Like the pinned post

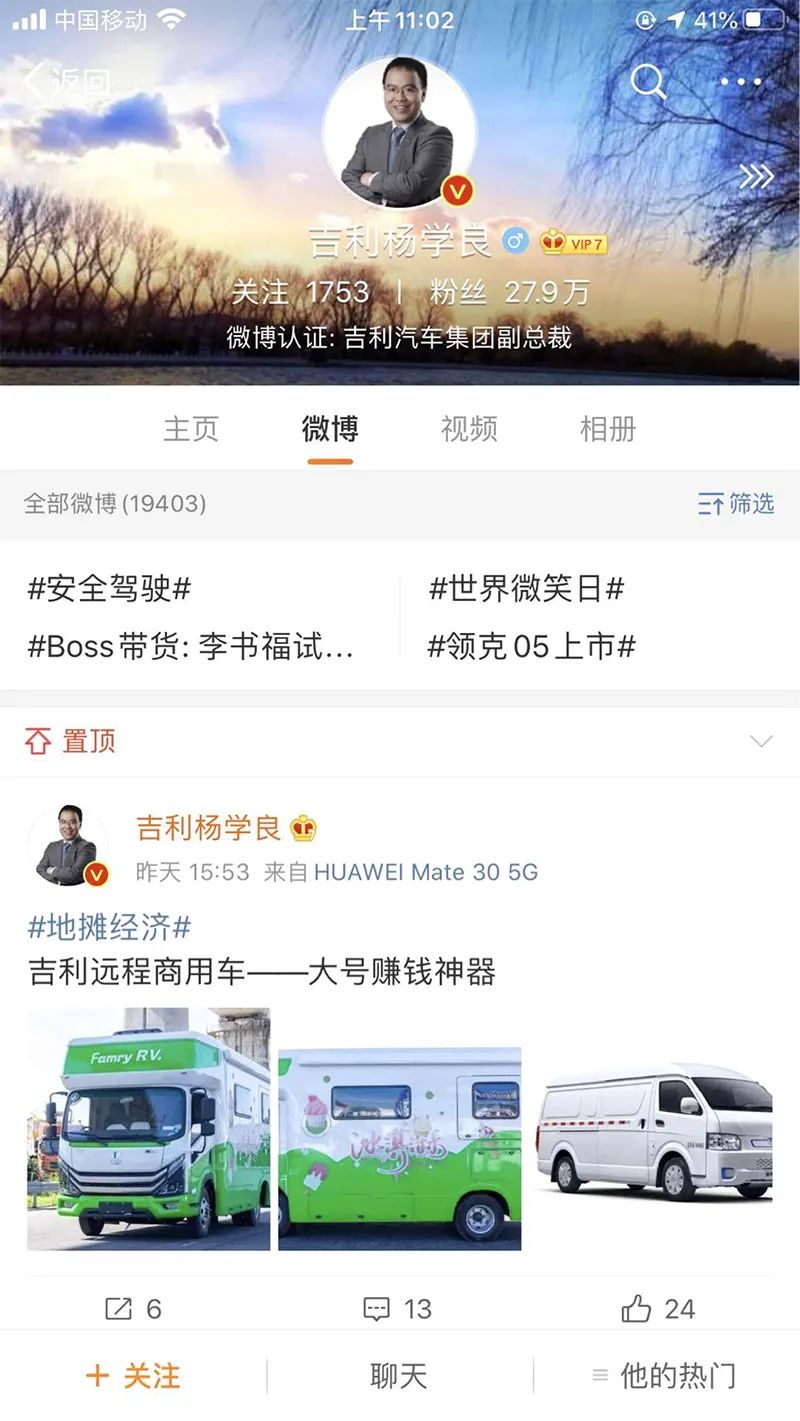point(658,1309)
